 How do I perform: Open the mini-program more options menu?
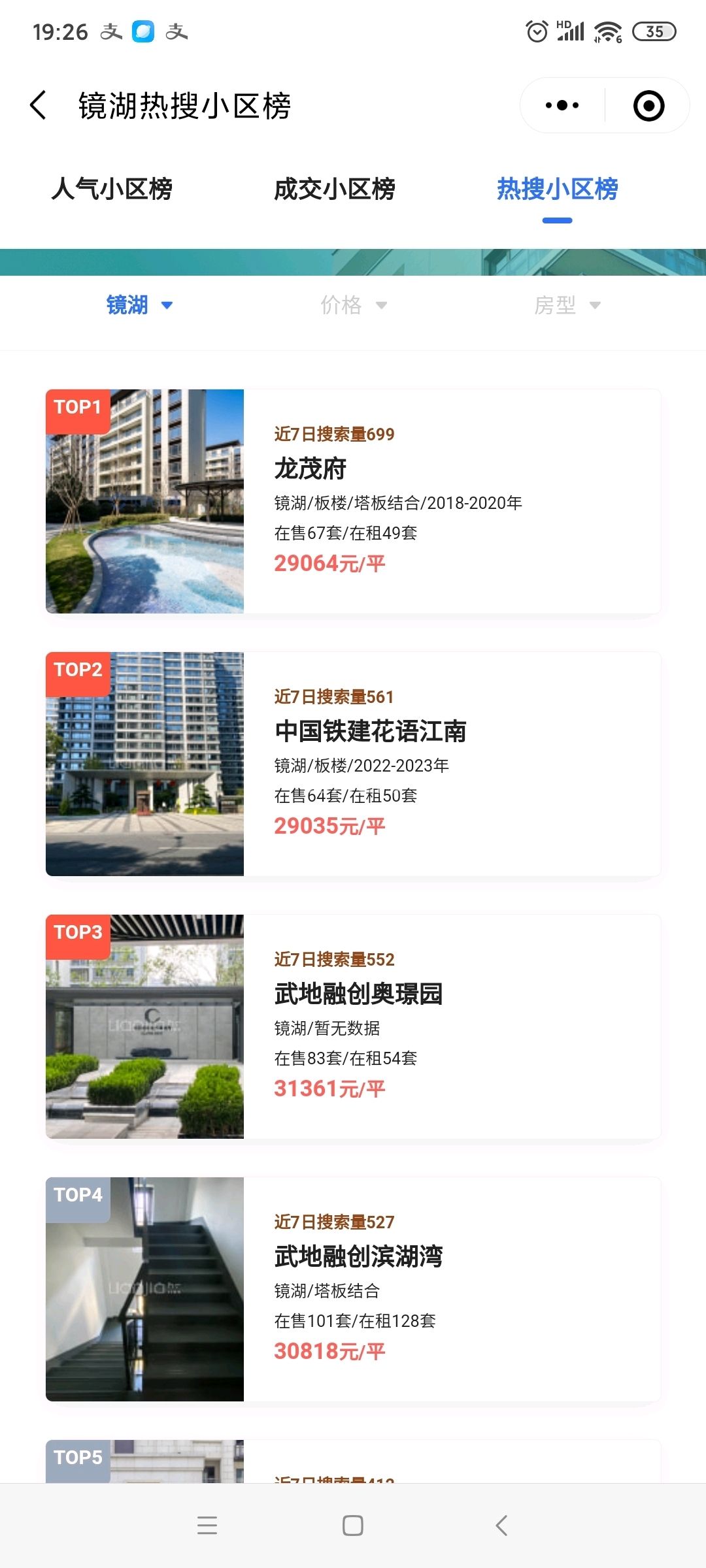coord(562,105)
